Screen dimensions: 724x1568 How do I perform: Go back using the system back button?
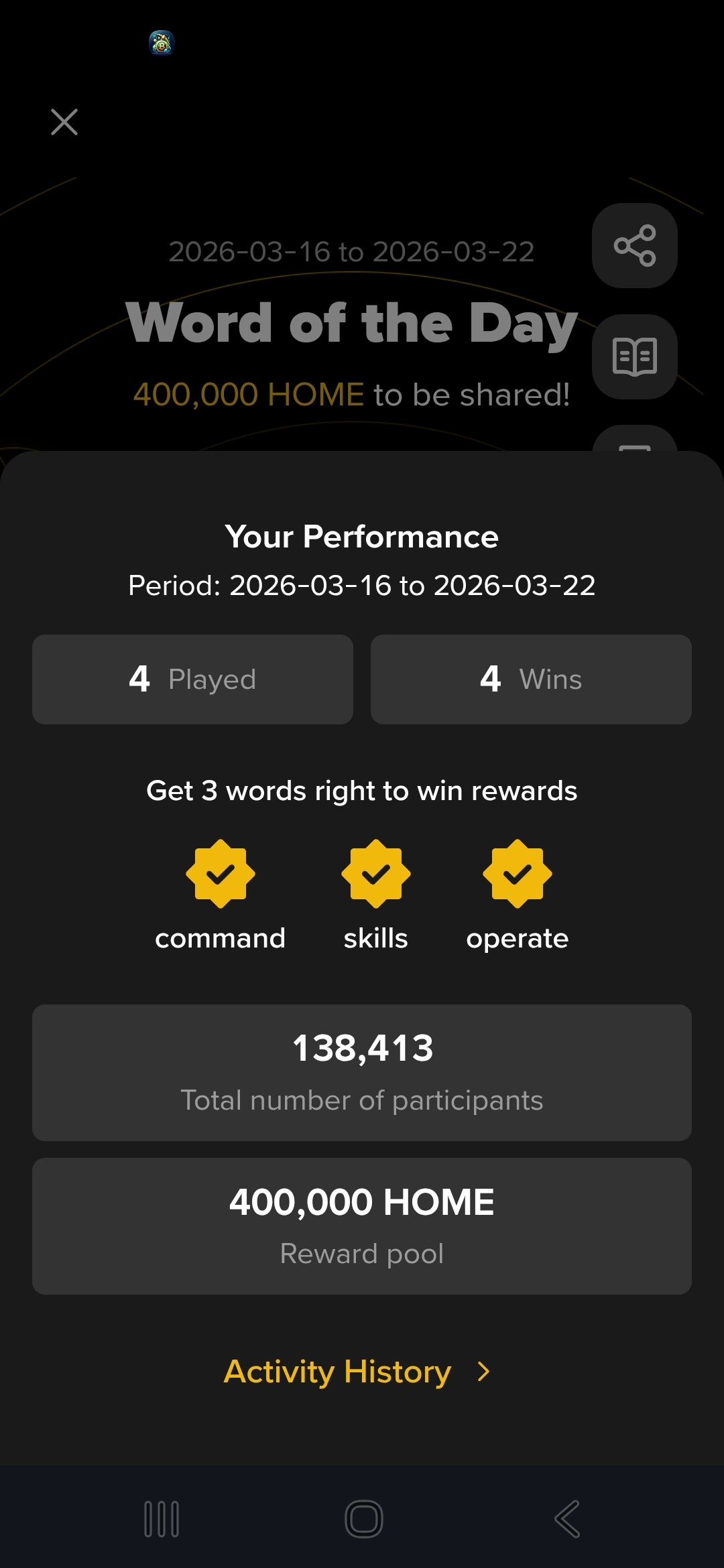(x=567, y=1519)
